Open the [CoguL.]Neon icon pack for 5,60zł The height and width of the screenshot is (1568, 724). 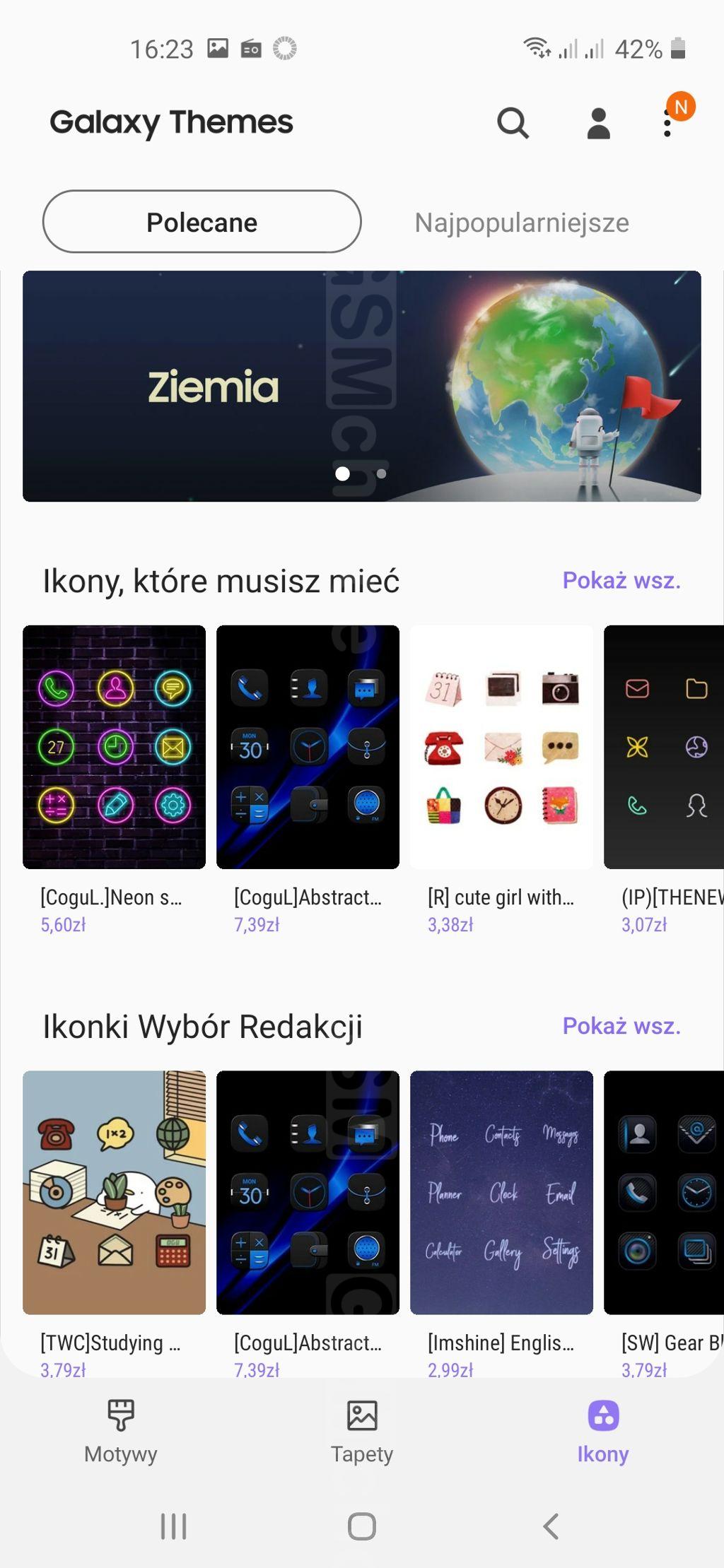(115, 747)
